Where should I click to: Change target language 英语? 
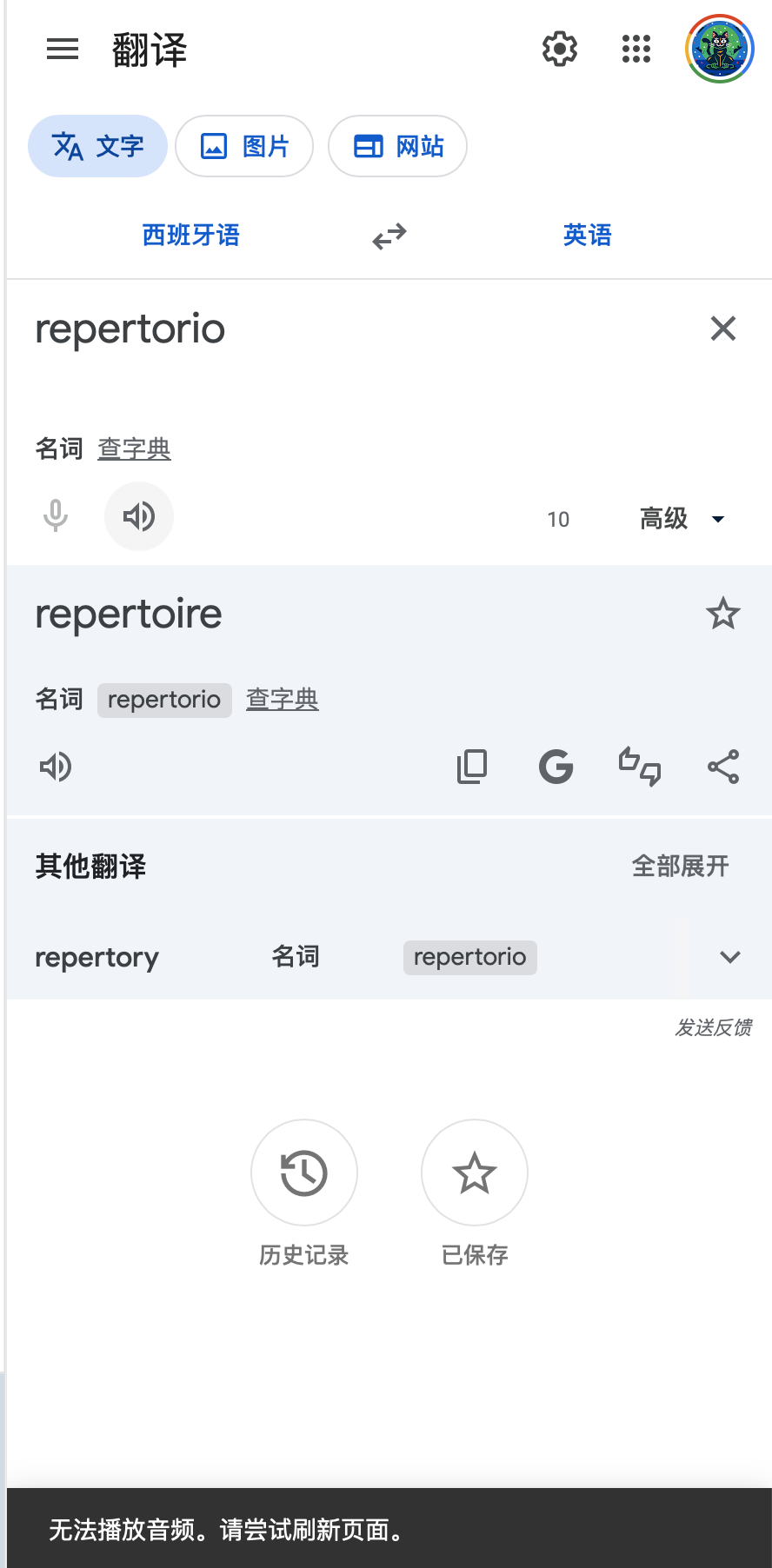[587, 235]
